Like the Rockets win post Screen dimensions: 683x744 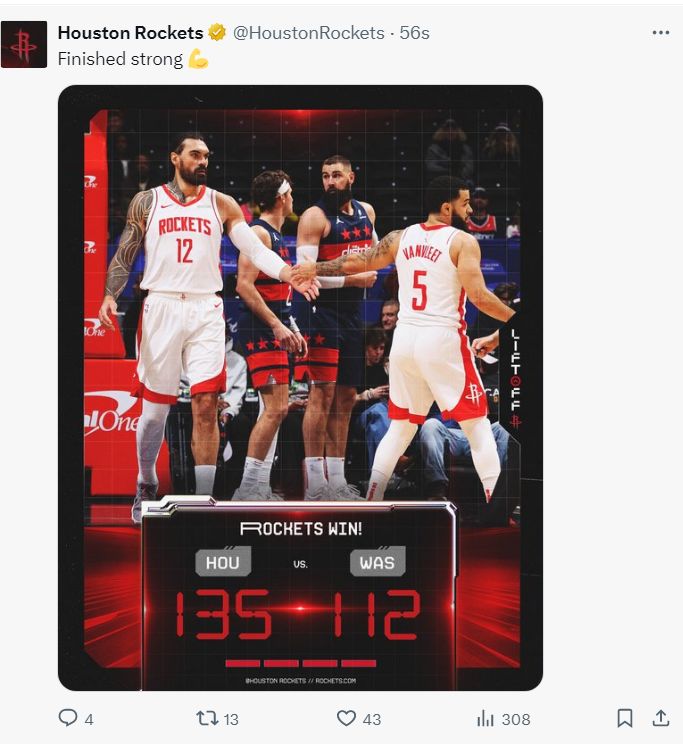tap(346, 718)
